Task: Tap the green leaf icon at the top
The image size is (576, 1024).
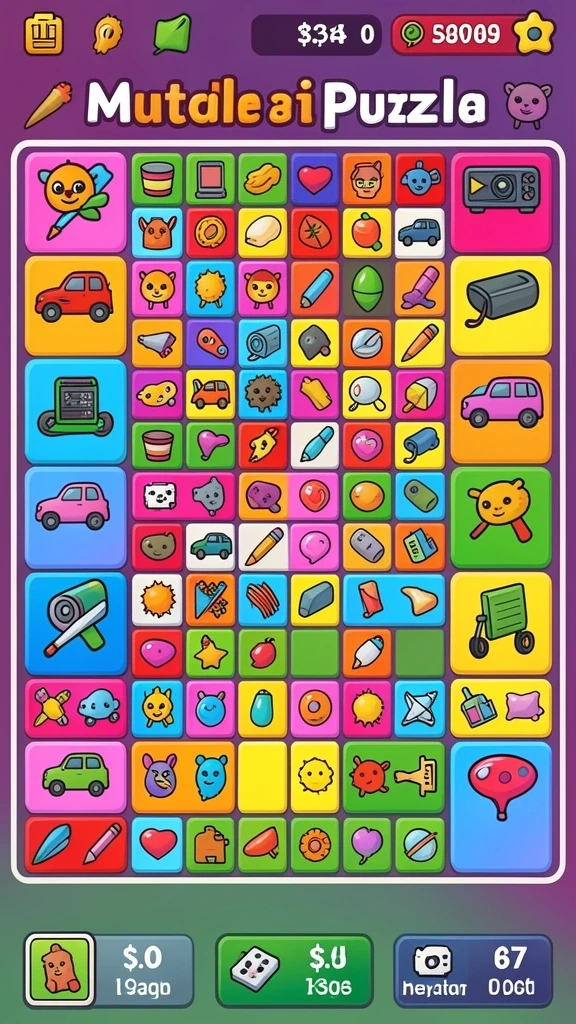Action: pos(172,34)
